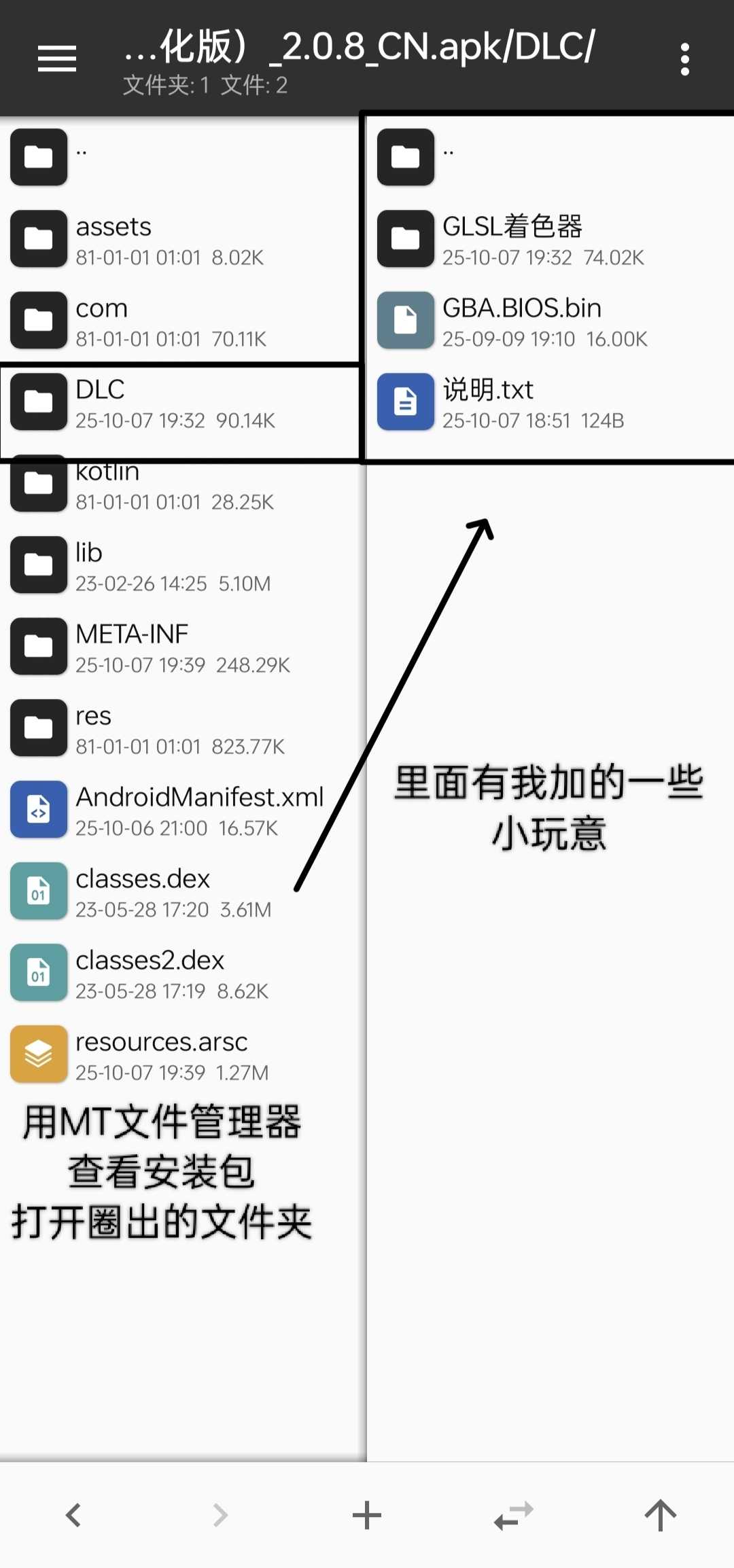Tap the swap panes arrows icon
The image size is (734, 1568).
pos(514,1515)
